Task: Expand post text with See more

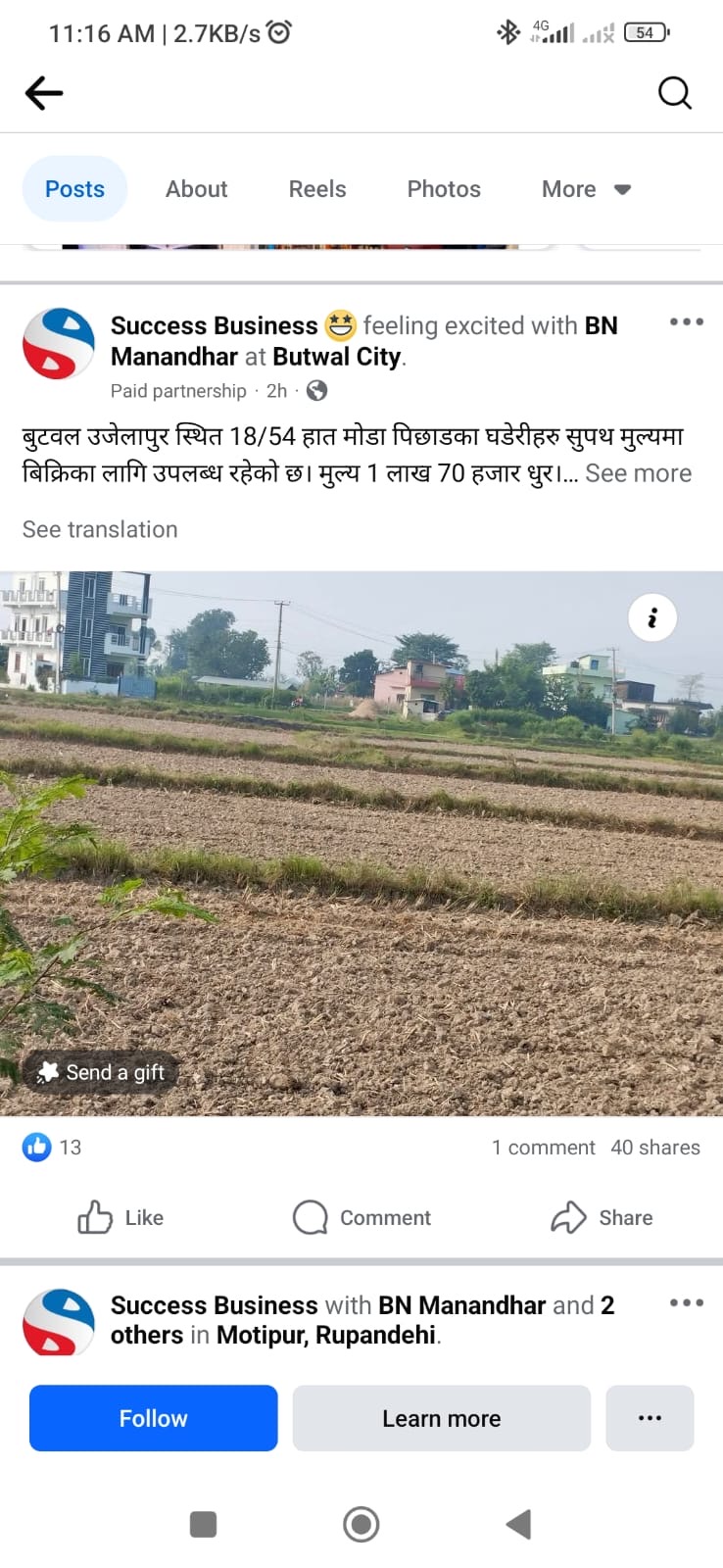Action: click(638, 473)
